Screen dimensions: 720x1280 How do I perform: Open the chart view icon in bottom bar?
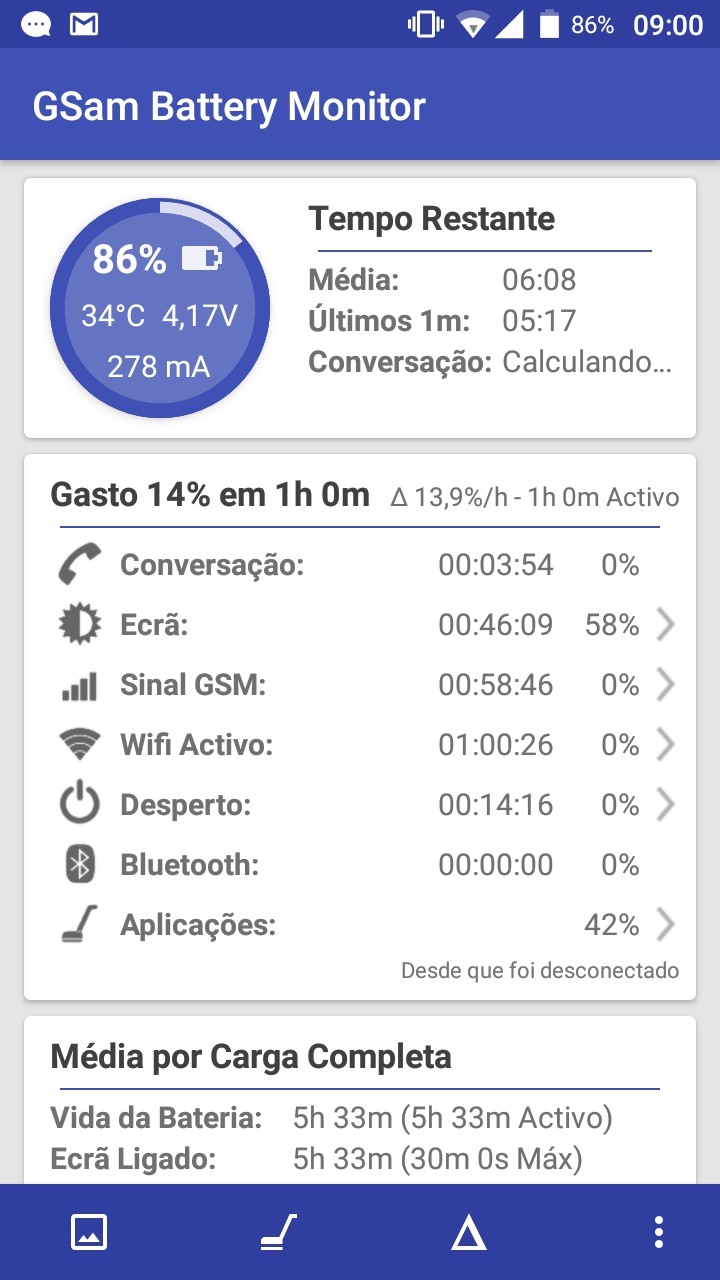click(x=89, y=1232)
